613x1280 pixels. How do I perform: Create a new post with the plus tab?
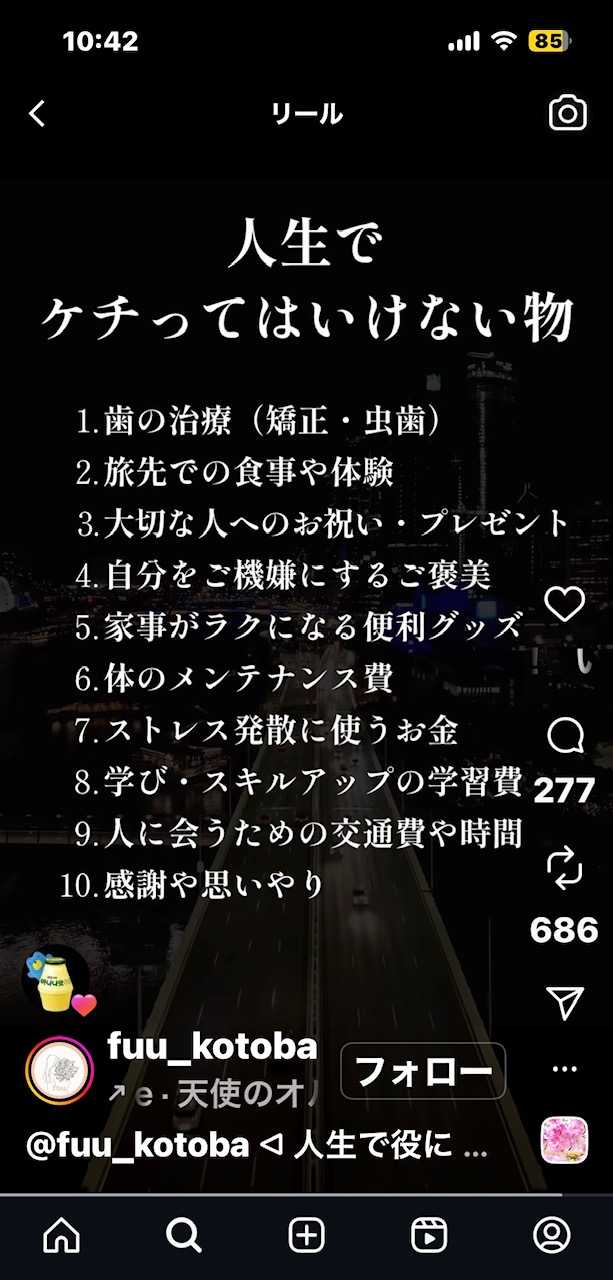pos(306,1236)
